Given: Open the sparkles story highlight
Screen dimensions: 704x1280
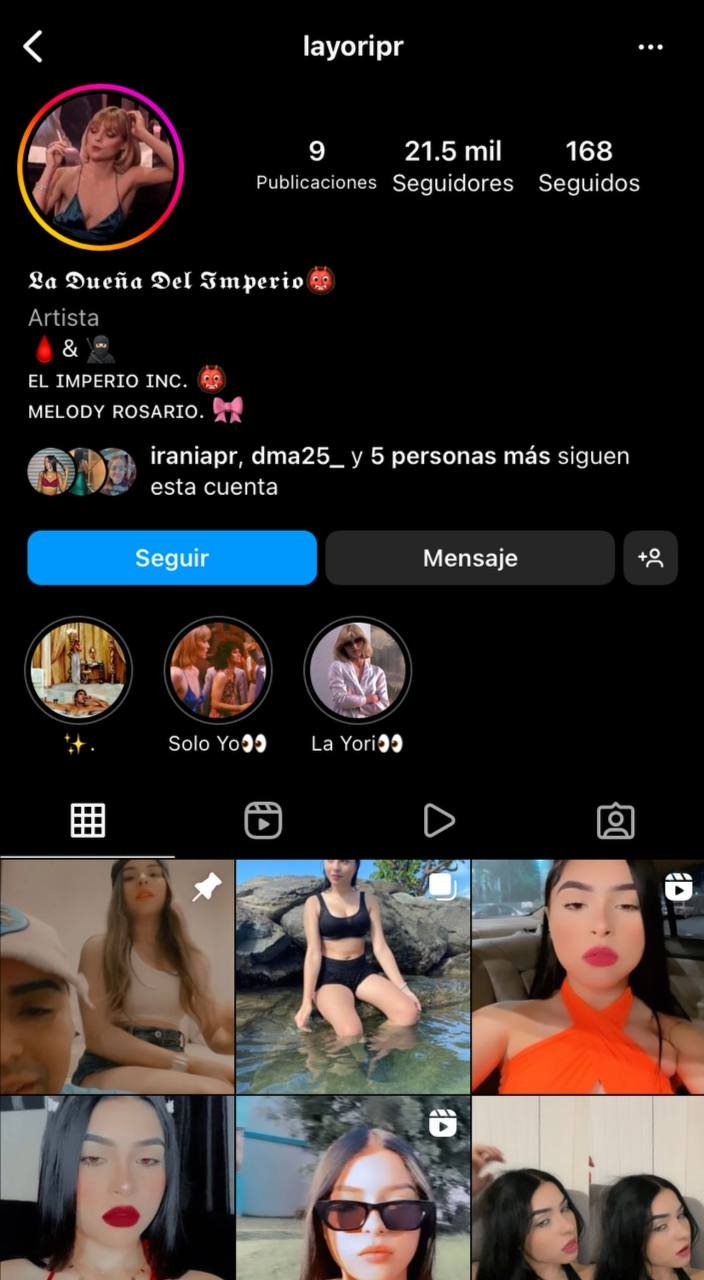Looking at the screenshot, I should 78,670.
